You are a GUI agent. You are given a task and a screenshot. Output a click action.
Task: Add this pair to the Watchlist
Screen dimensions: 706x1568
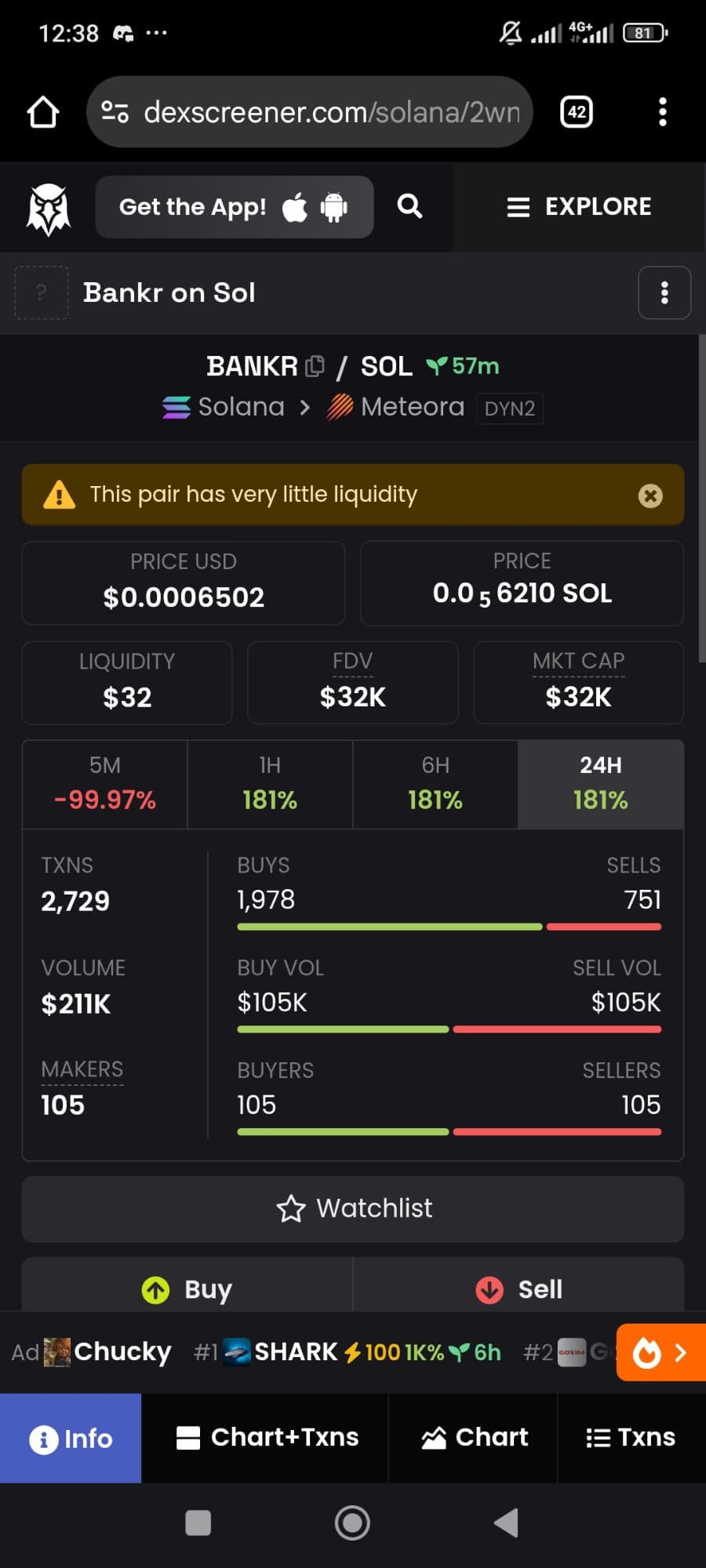pyautogui.click(x=353, y=1208)
